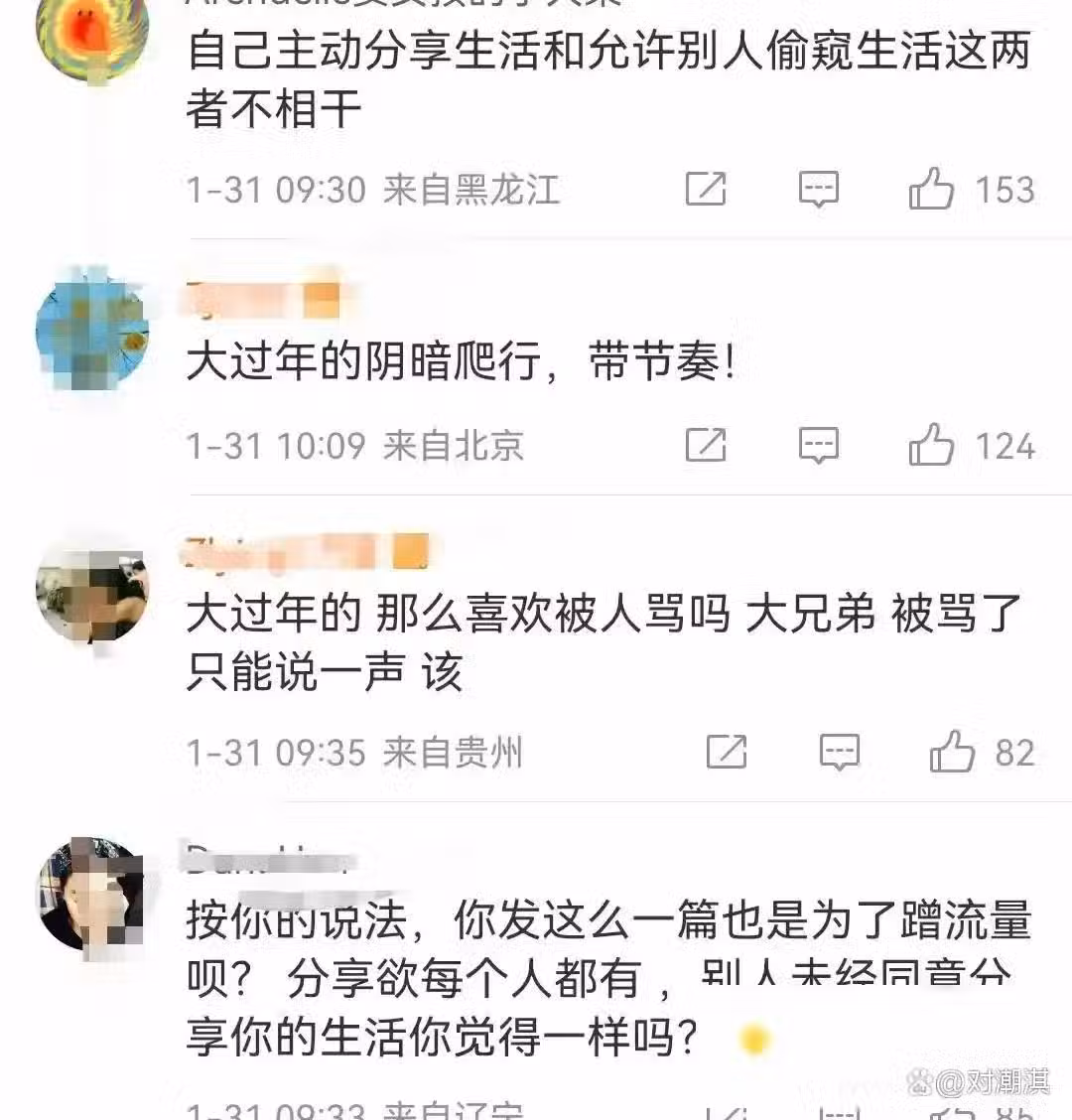This screenshot has width=1072, height=1120.
Task: Open the avatar of the 北京 commenter
Action: click(x=91, y=328)
